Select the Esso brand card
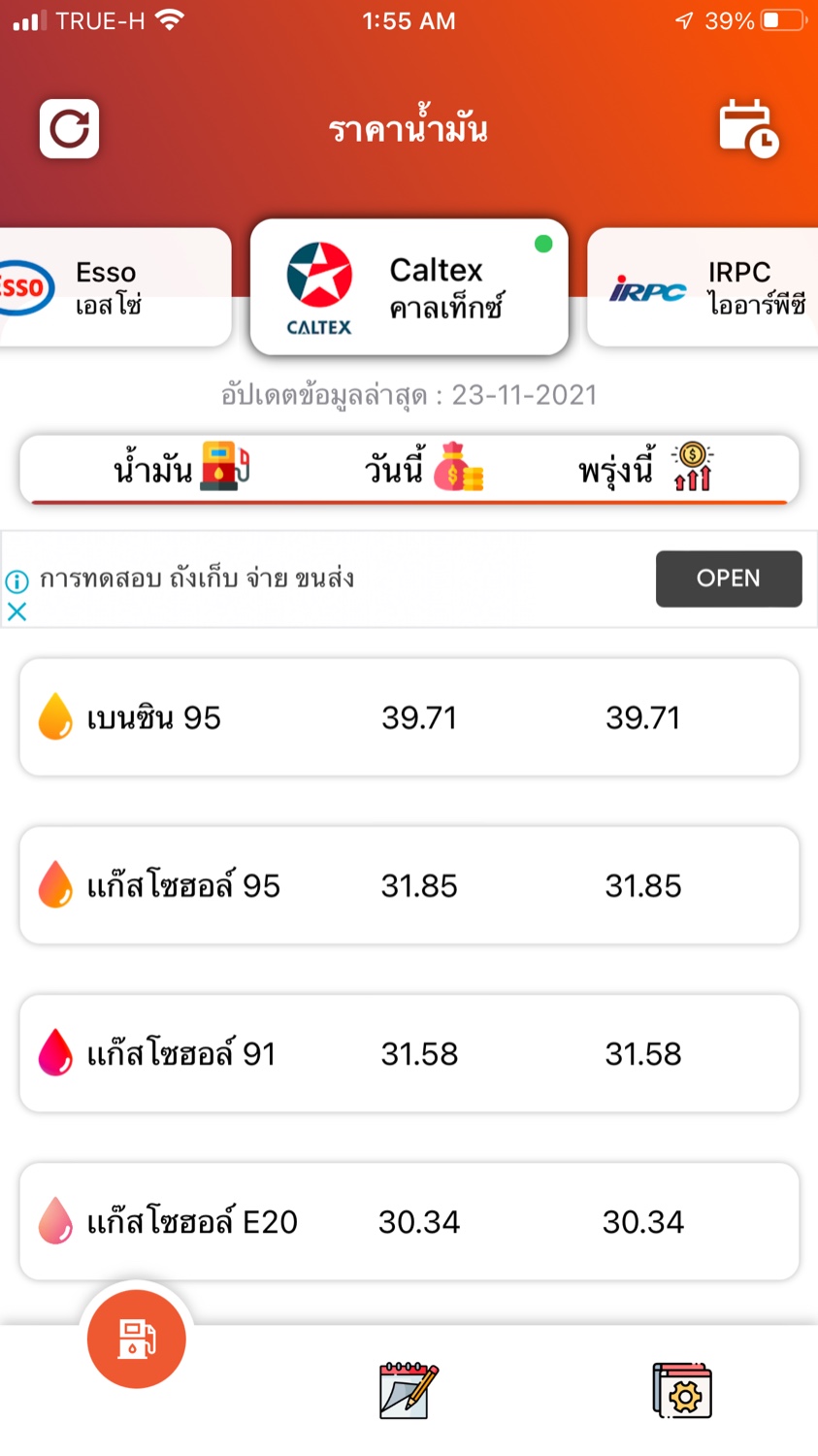Screen dimensions: 818x1456 click(x=107, y=287)
